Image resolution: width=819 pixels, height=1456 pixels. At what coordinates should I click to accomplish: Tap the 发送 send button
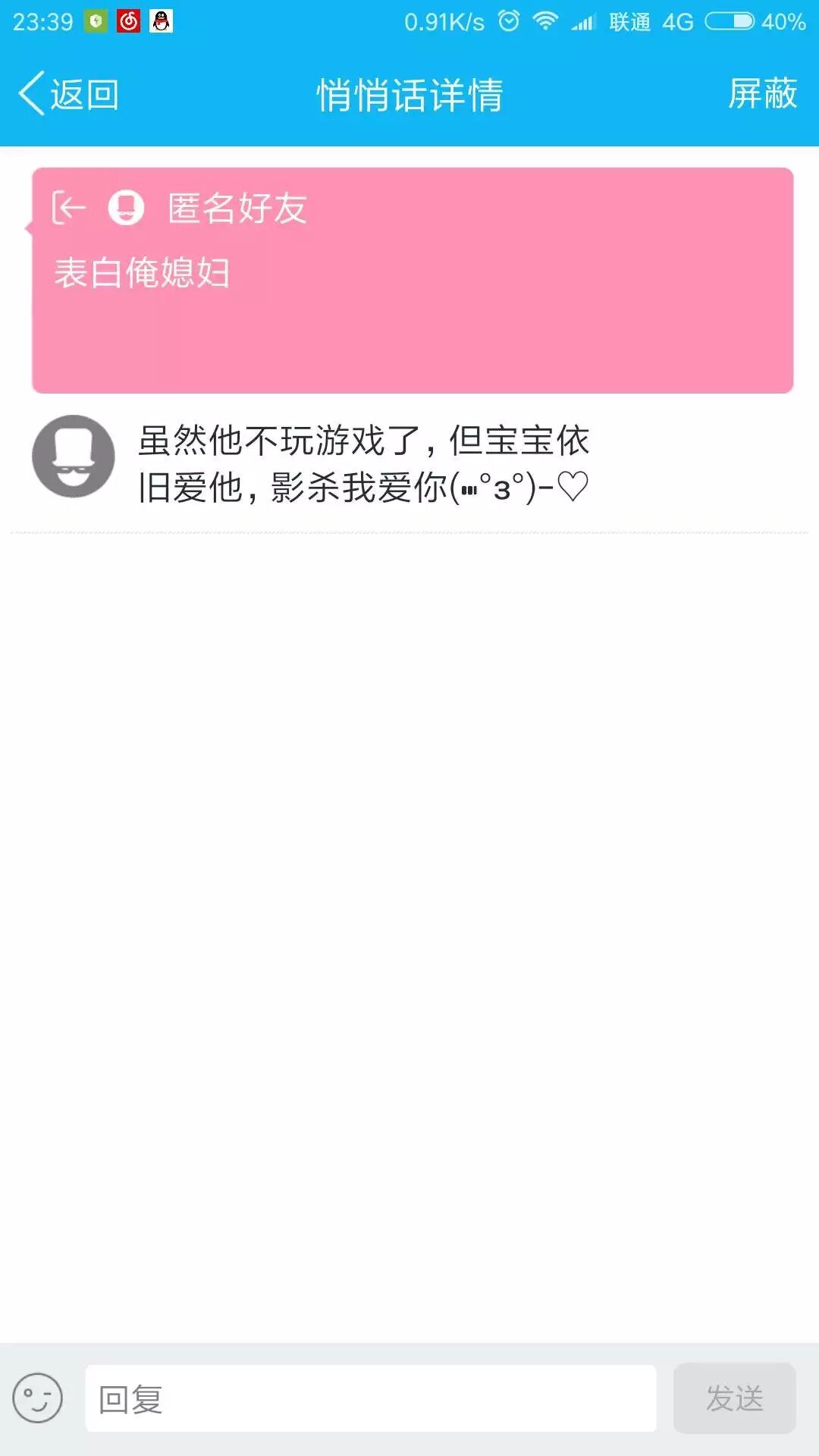(735, 1398)
